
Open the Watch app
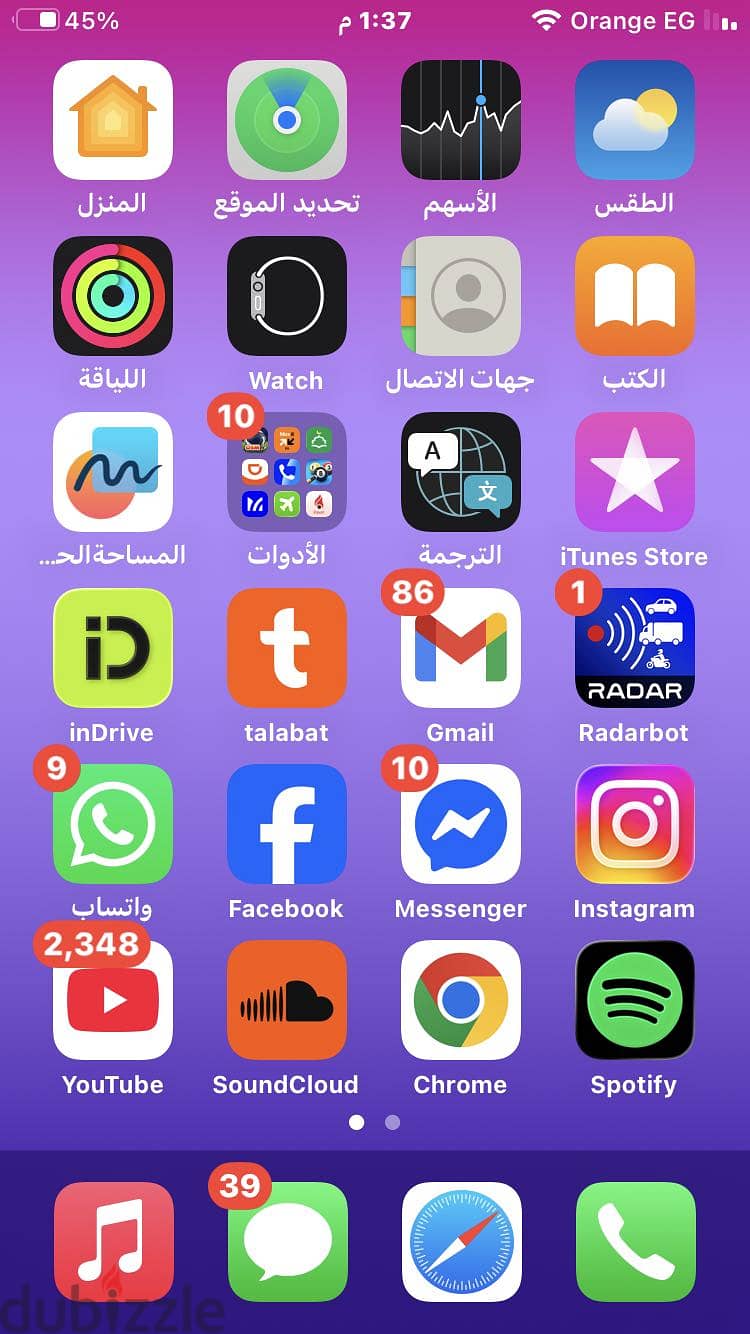tap(287, 296)
